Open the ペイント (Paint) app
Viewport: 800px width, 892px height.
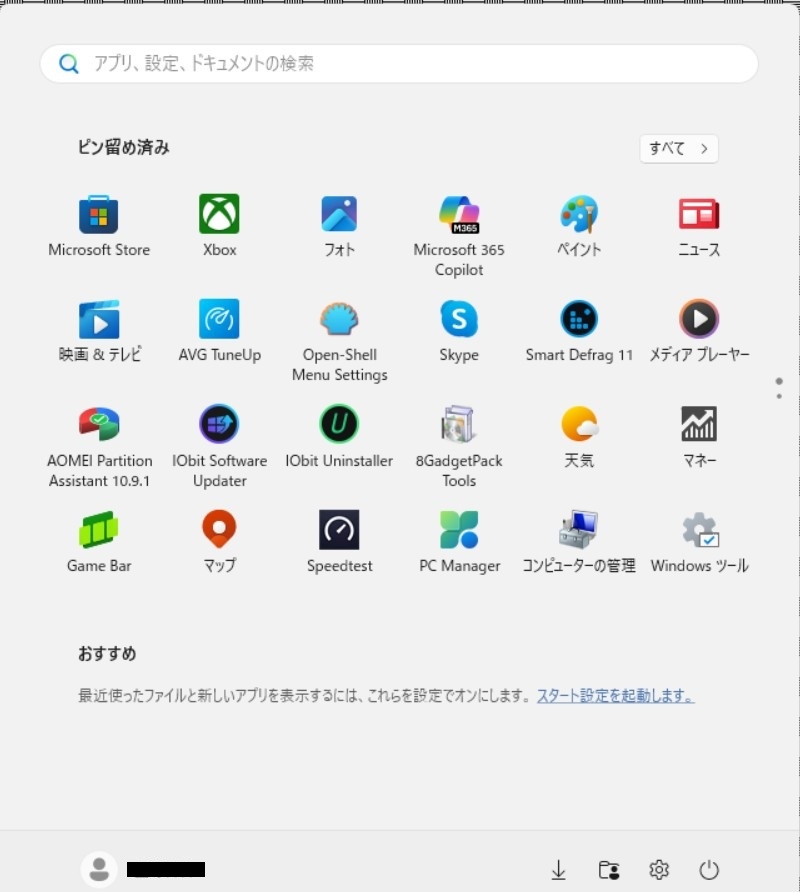[x=579, y=215]
